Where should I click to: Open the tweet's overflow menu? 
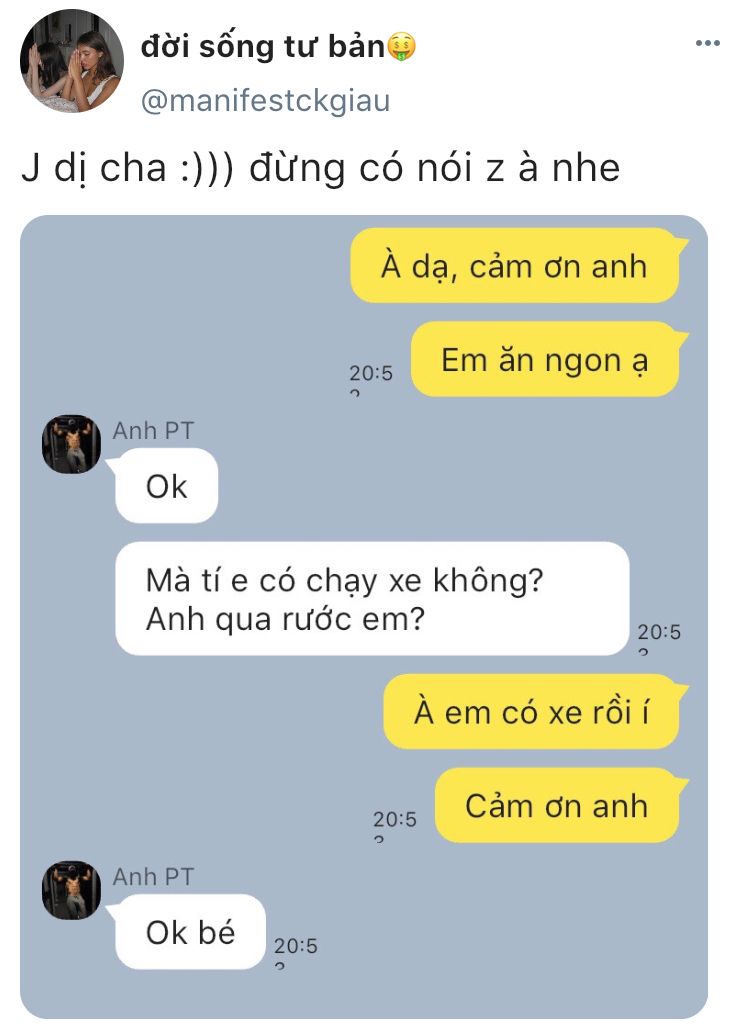click(x=707, y=44)
